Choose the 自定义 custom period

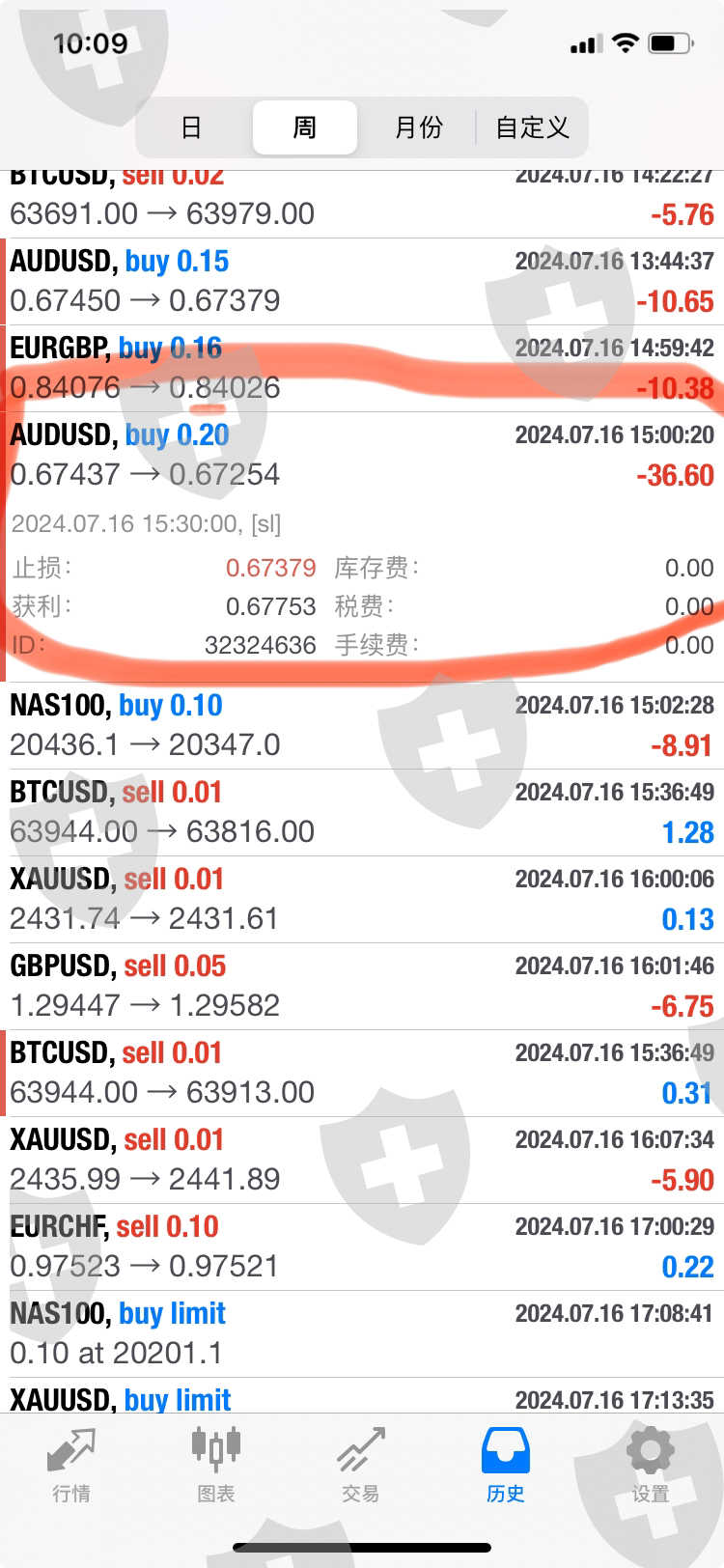click(532, 127)
